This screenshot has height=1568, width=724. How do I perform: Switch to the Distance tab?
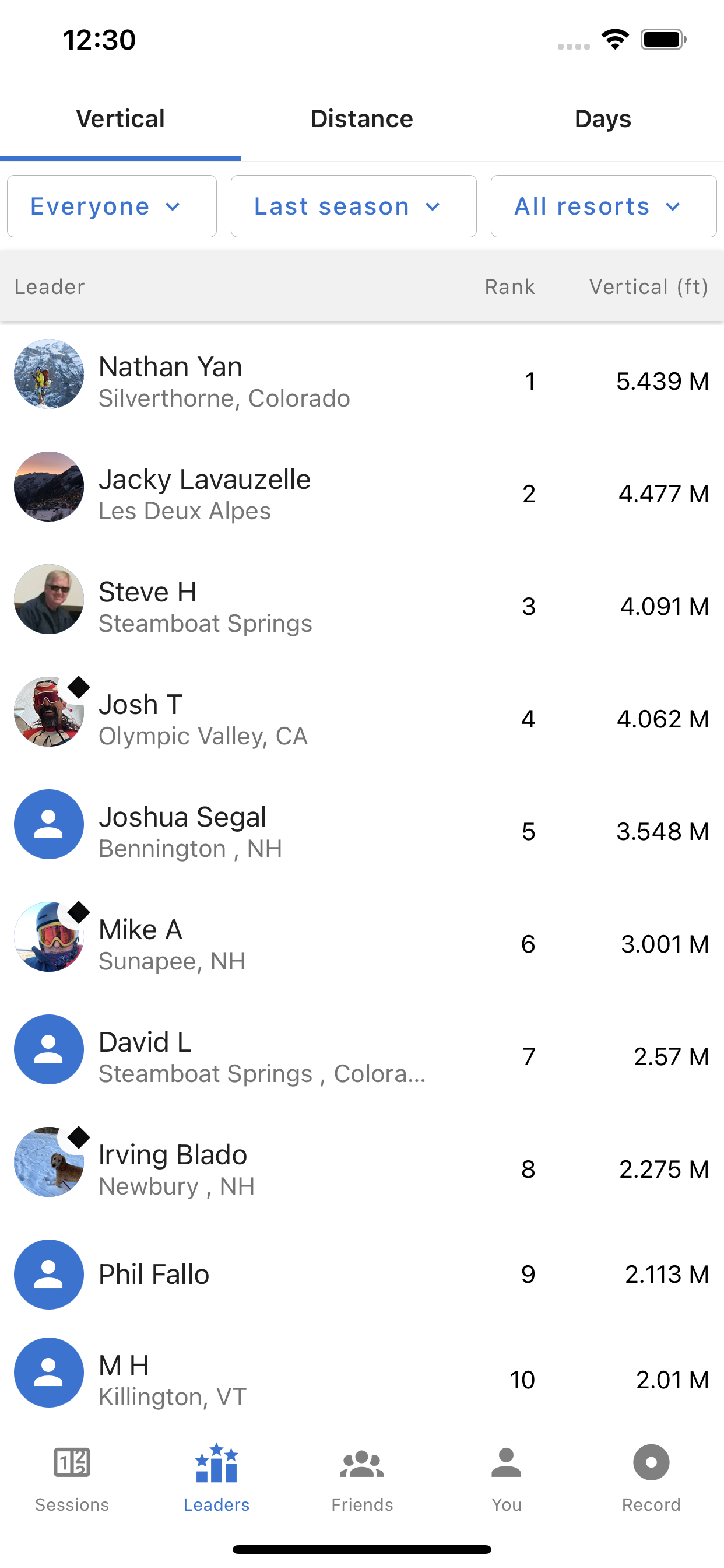coord(362,118)
